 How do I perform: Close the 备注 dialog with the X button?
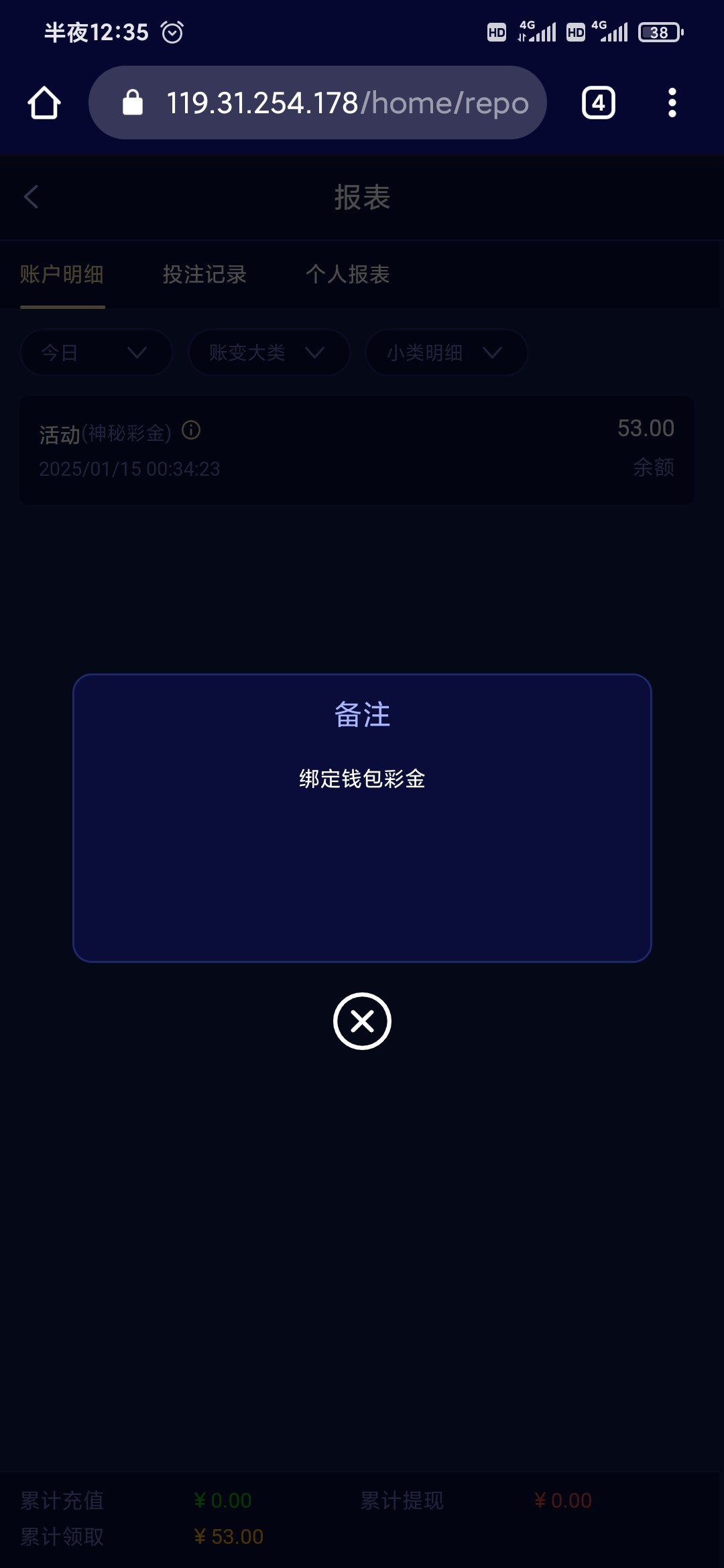[x=362, y=1021]
